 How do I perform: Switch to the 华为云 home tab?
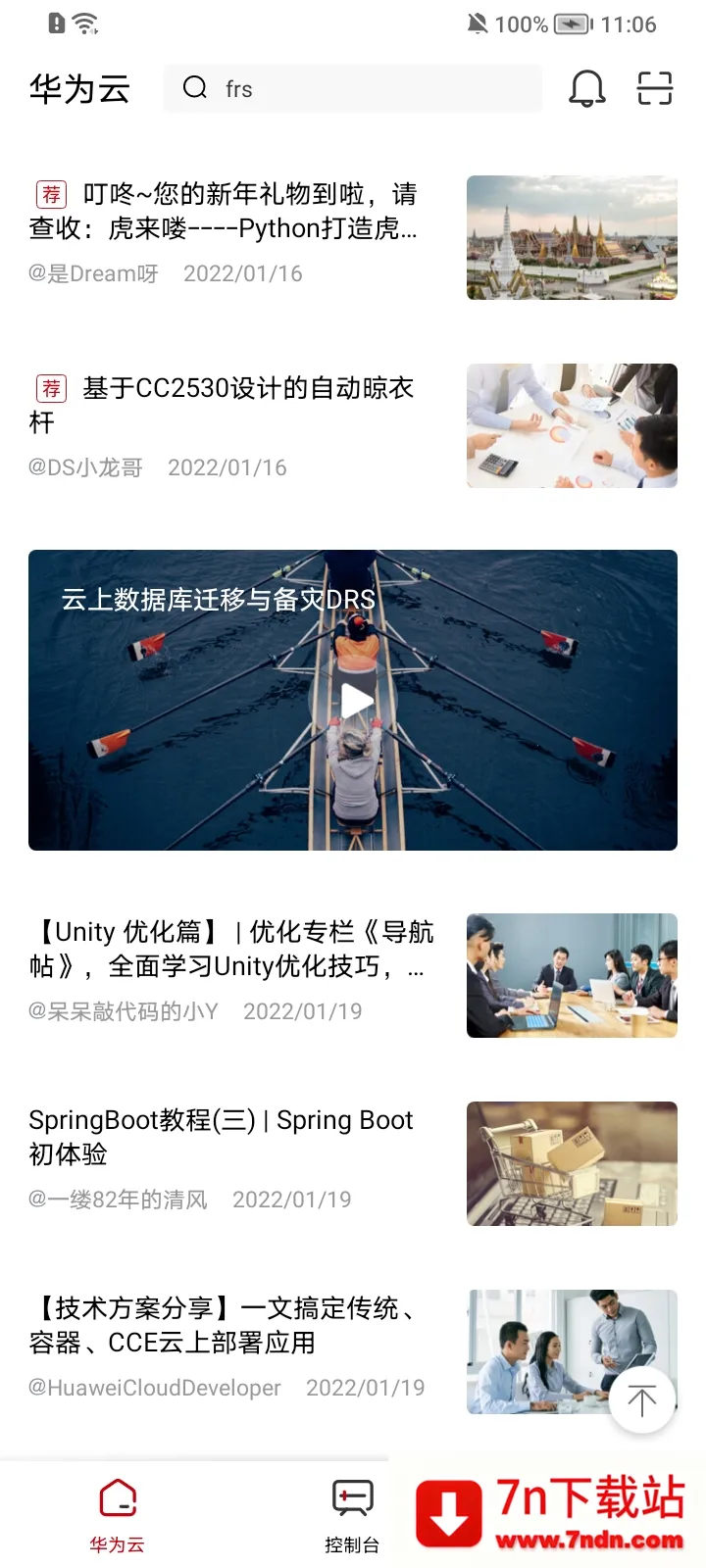[118, 1516]
